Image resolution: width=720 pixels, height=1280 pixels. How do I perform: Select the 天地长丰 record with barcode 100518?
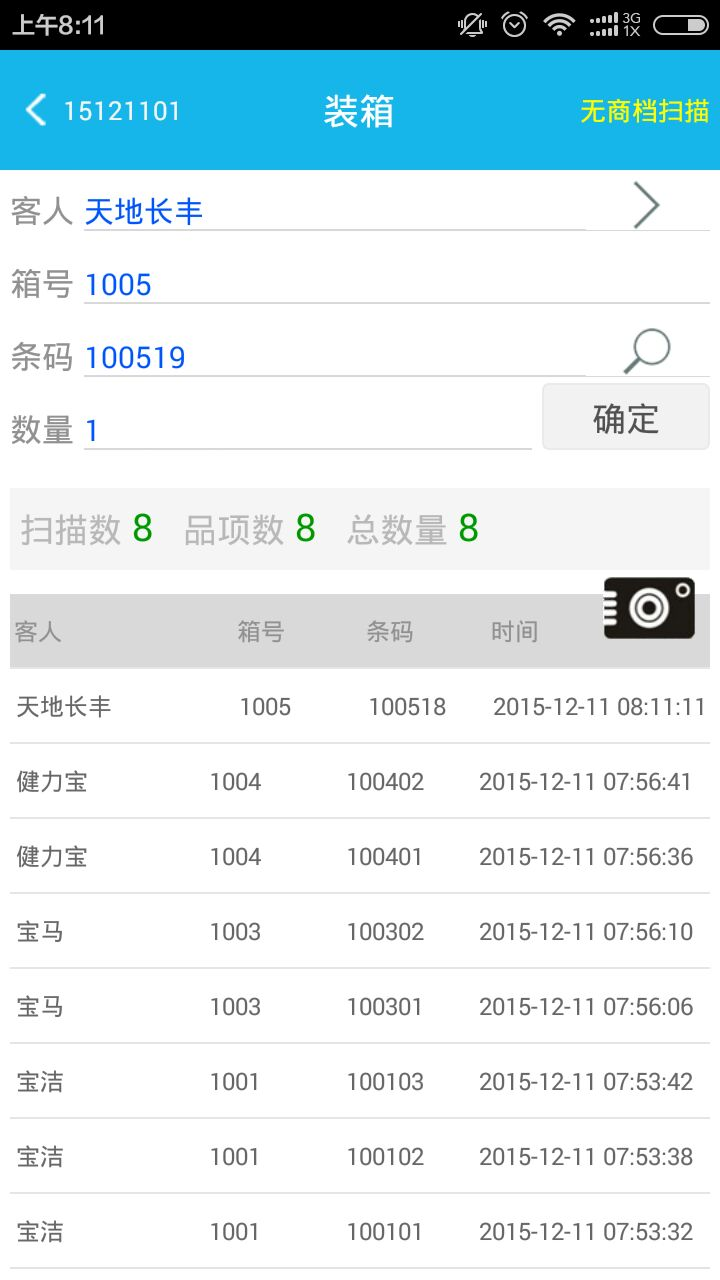coord(360,707)
